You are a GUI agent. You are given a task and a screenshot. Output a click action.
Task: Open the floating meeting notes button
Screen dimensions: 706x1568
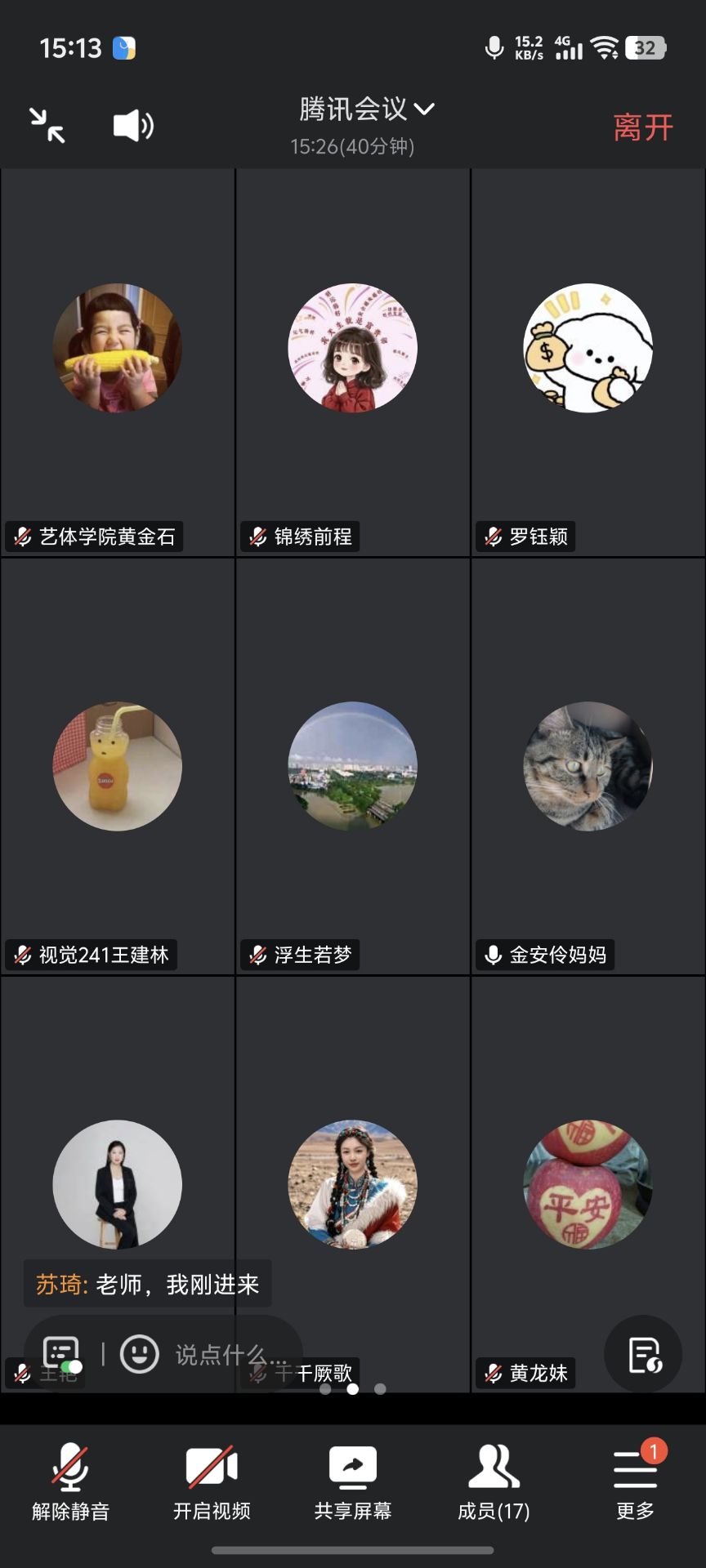coord(643,1354)
